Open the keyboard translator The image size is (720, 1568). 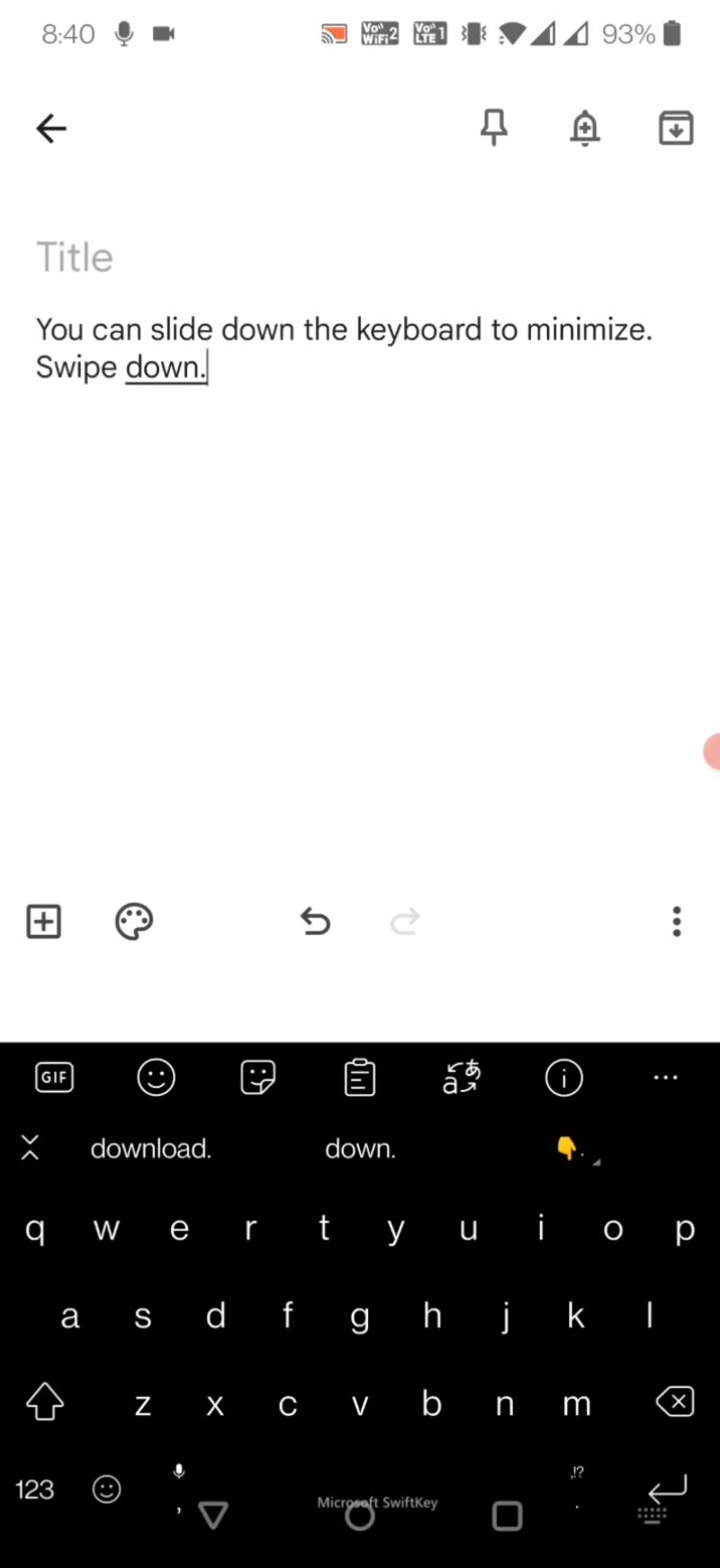click(x=462, y=1077)
